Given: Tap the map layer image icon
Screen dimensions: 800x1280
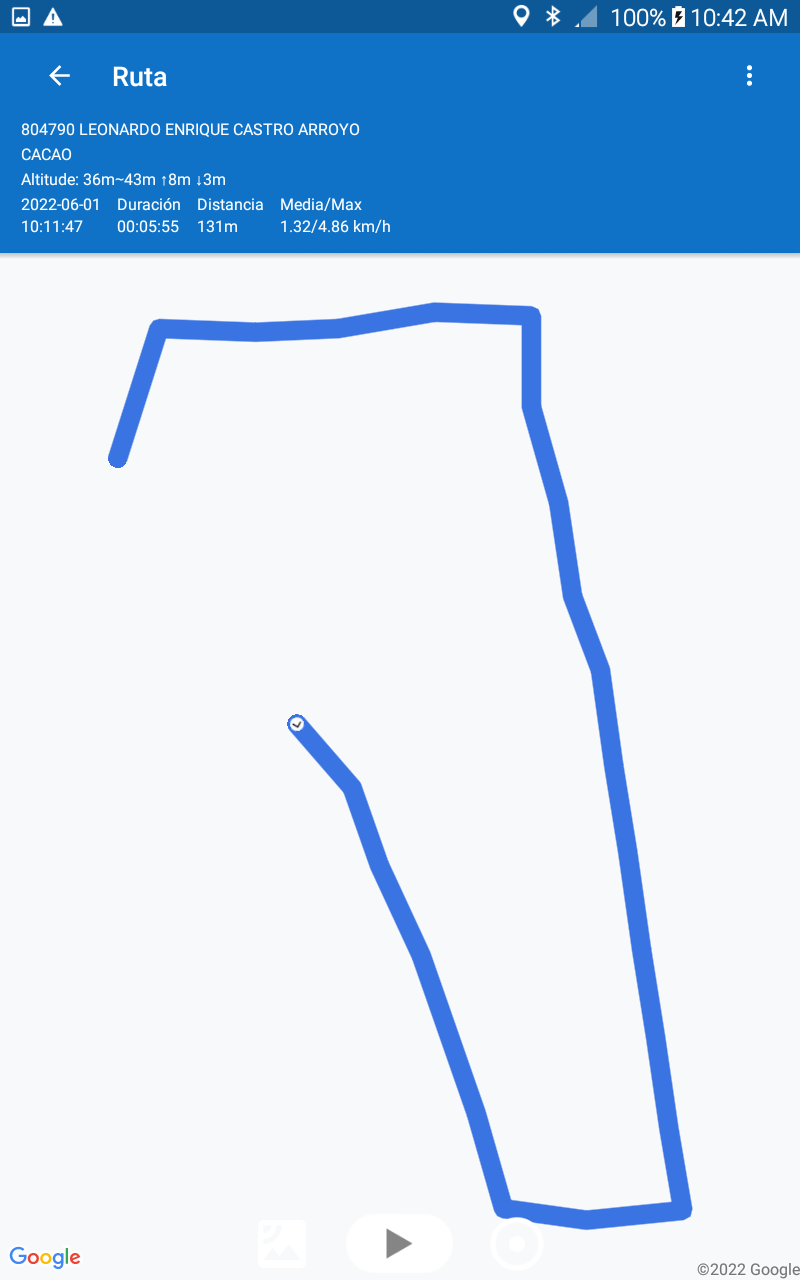Looking at the screenshot, I should tap(282, 1243).
